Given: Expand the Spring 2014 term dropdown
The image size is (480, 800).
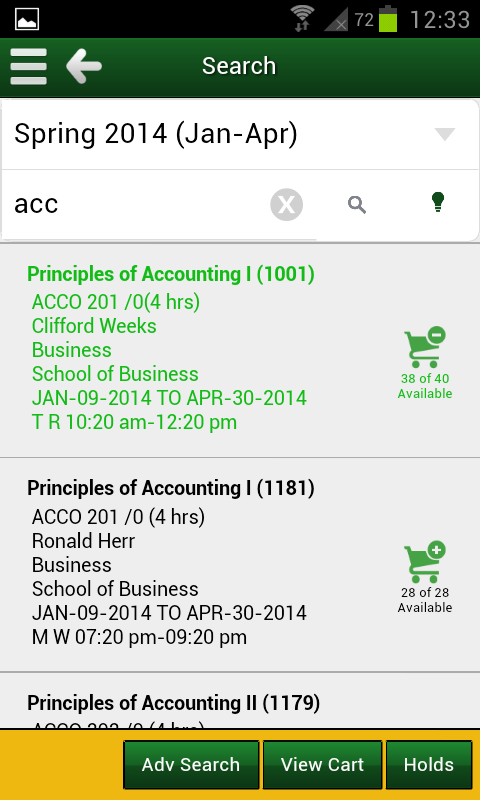Looking at the screenshot, I should tap(240, 134).
